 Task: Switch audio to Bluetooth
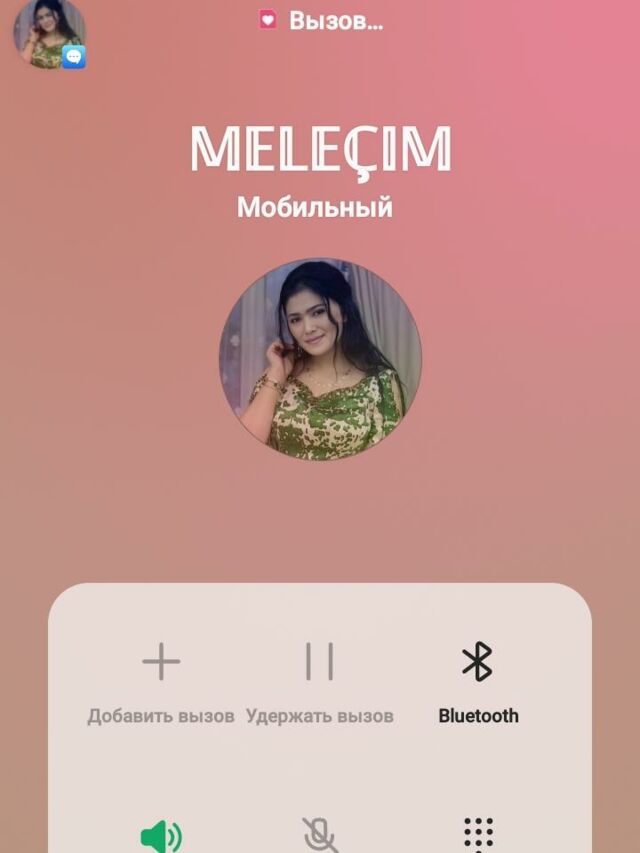[478, 680]
